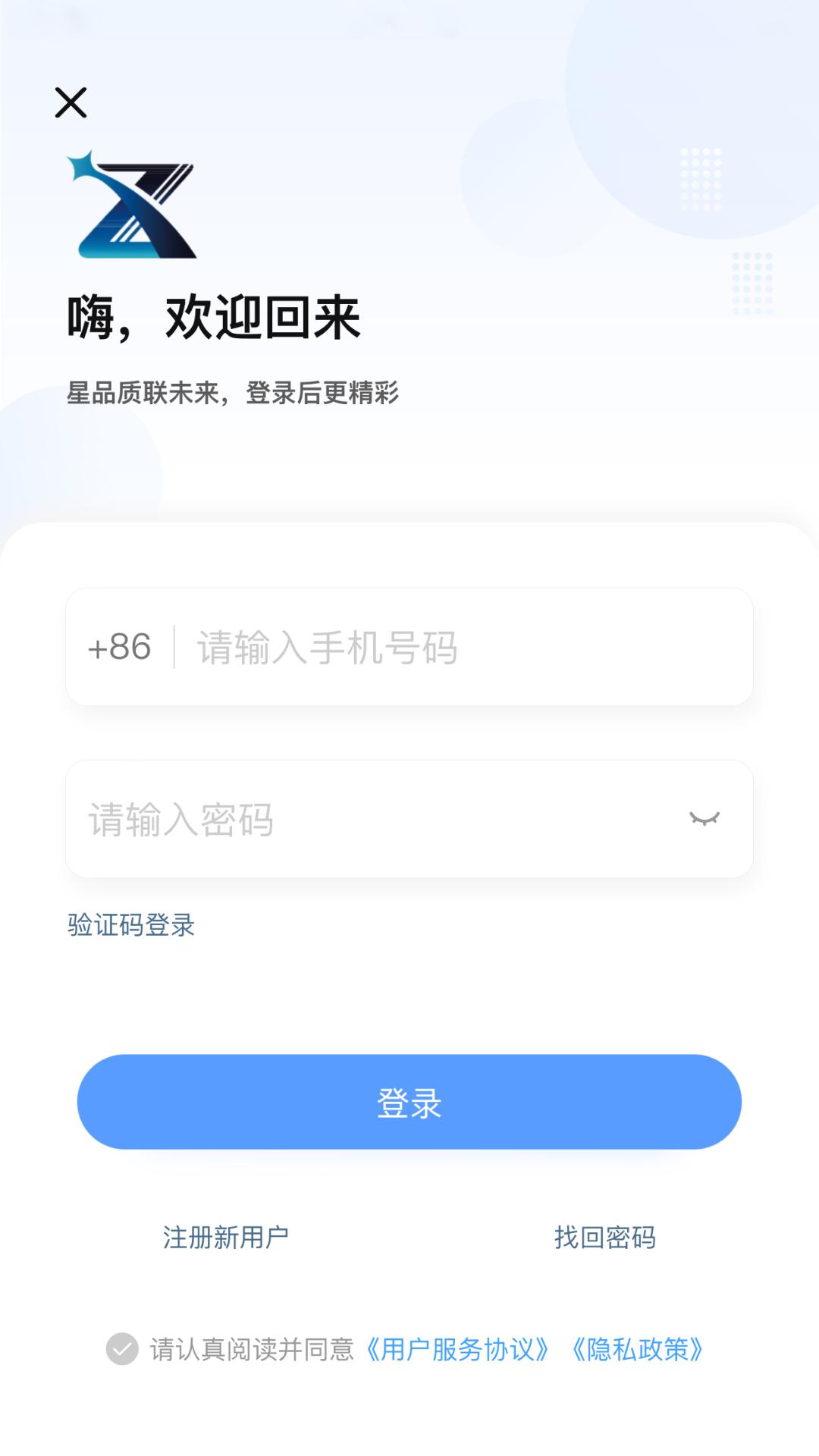Click the close X icon at top left
819x1456 pixels.
(x=72, y=104)
